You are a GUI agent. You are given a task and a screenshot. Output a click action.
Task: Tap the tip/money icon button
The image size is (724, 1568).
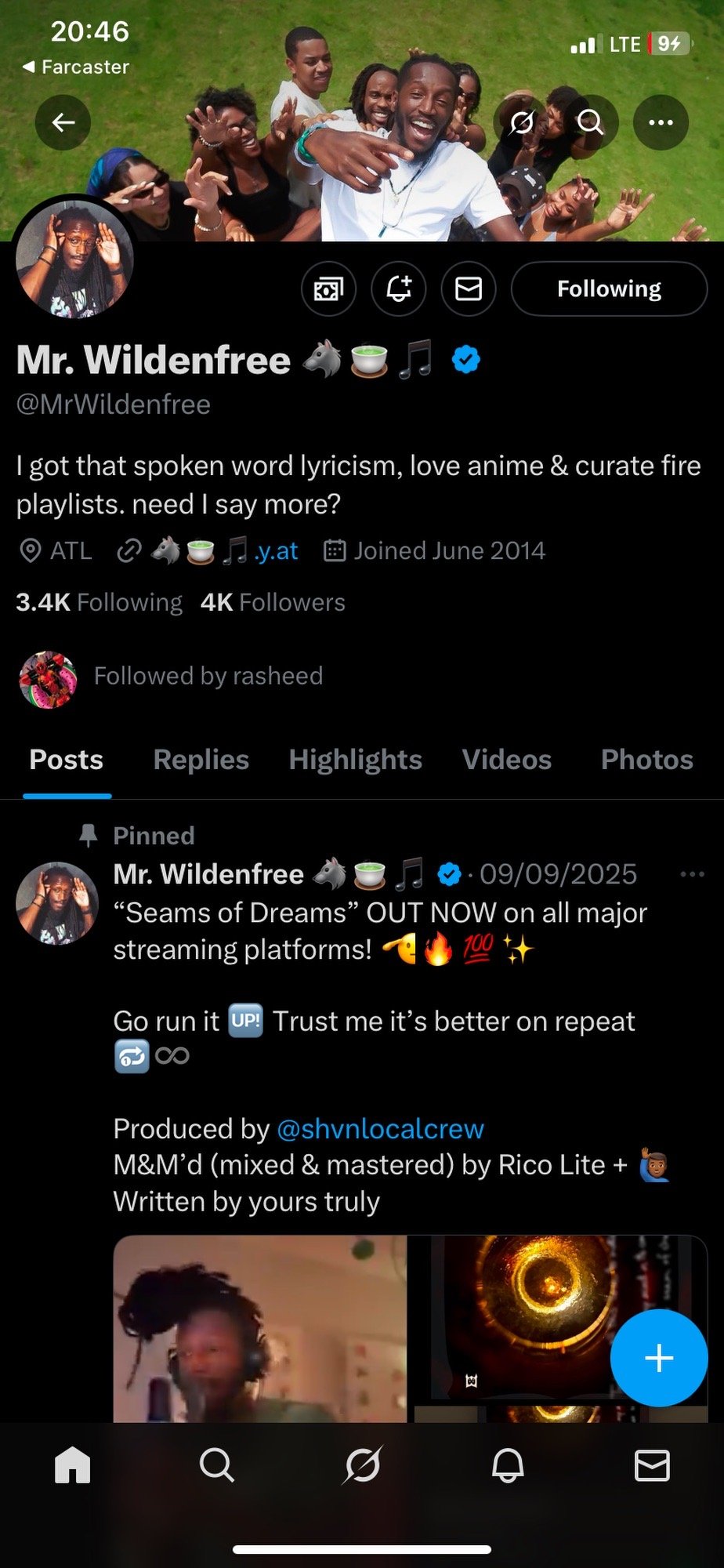click(x=328, y=289)
